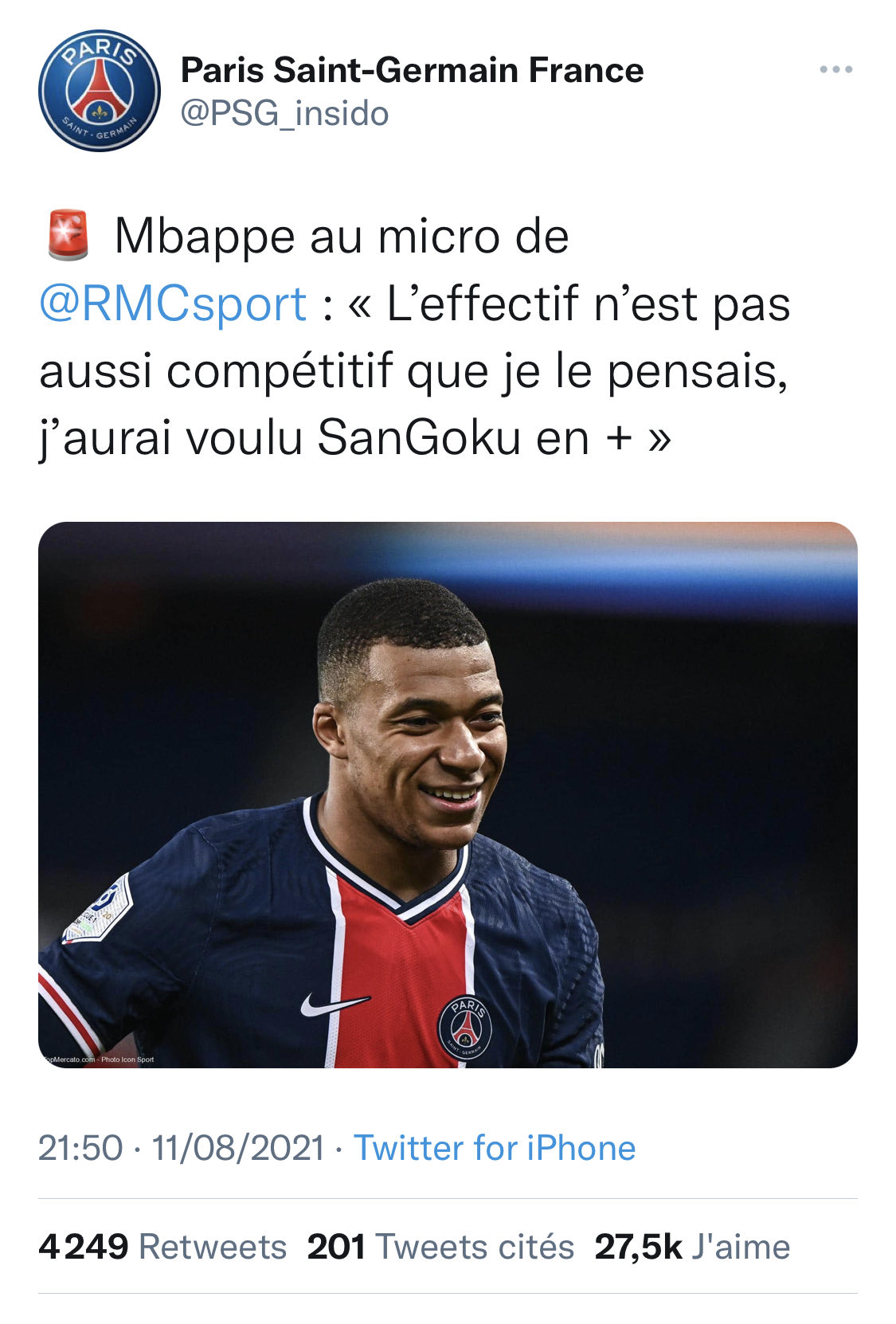View the attached Mbappe photo full screen
The height and width of the screenshot is (1324, 896).
pyautogui.click(x=448, y=794)
